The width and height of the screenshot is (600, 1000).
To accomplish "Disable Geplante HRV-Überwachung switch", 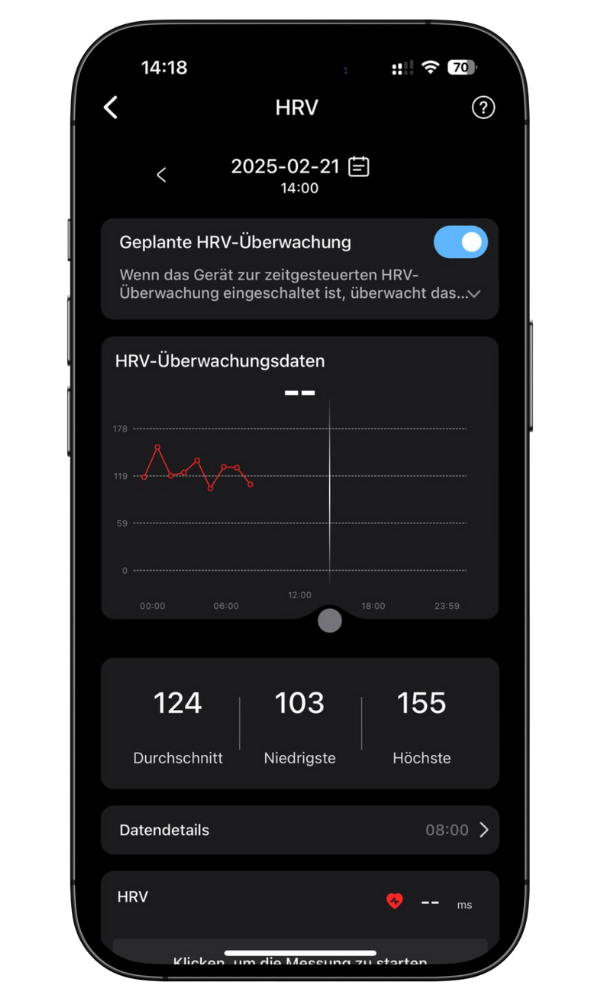I will coord(460,242).
